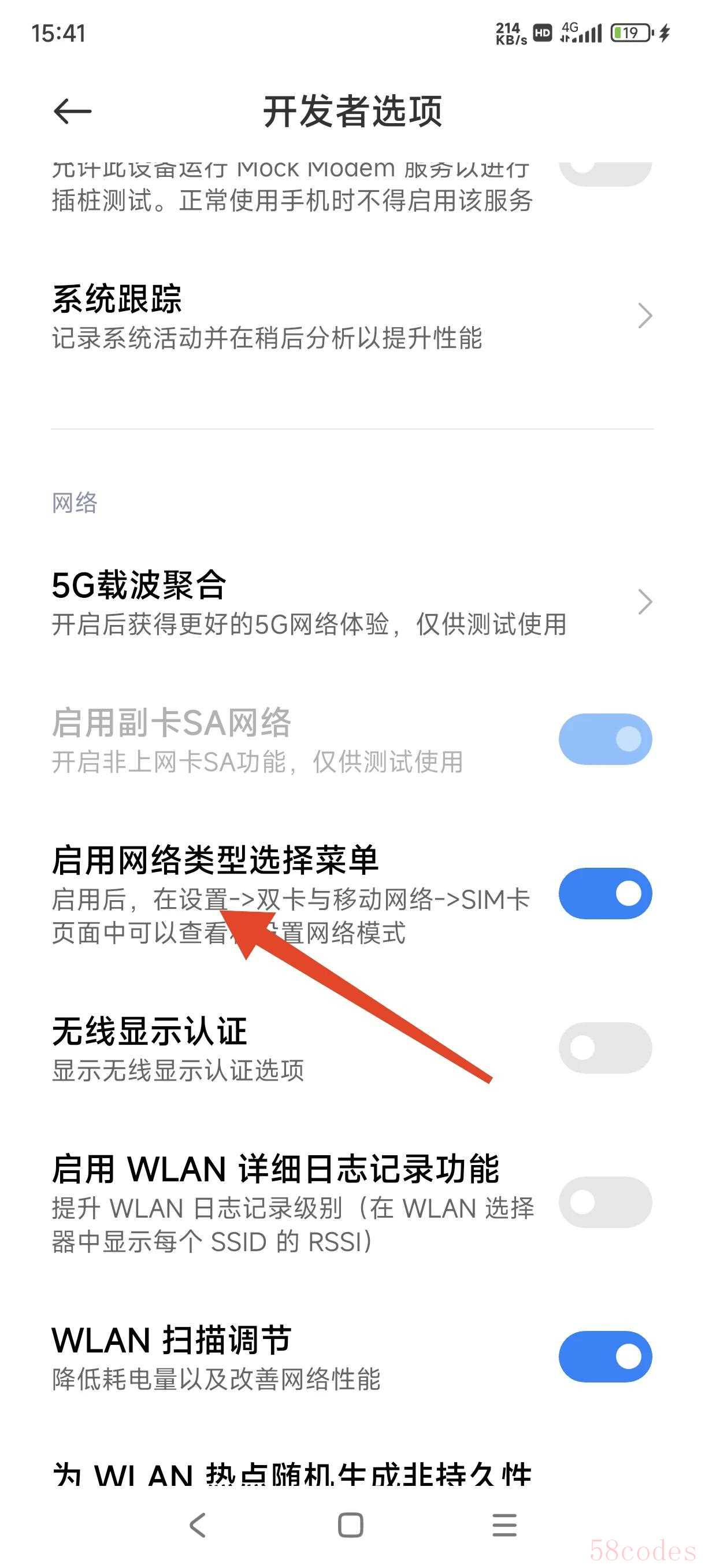The image size is (705, 1568).
Task: Turn on 启用 WLAN 详细日志记录功能
Action: 604,1202
